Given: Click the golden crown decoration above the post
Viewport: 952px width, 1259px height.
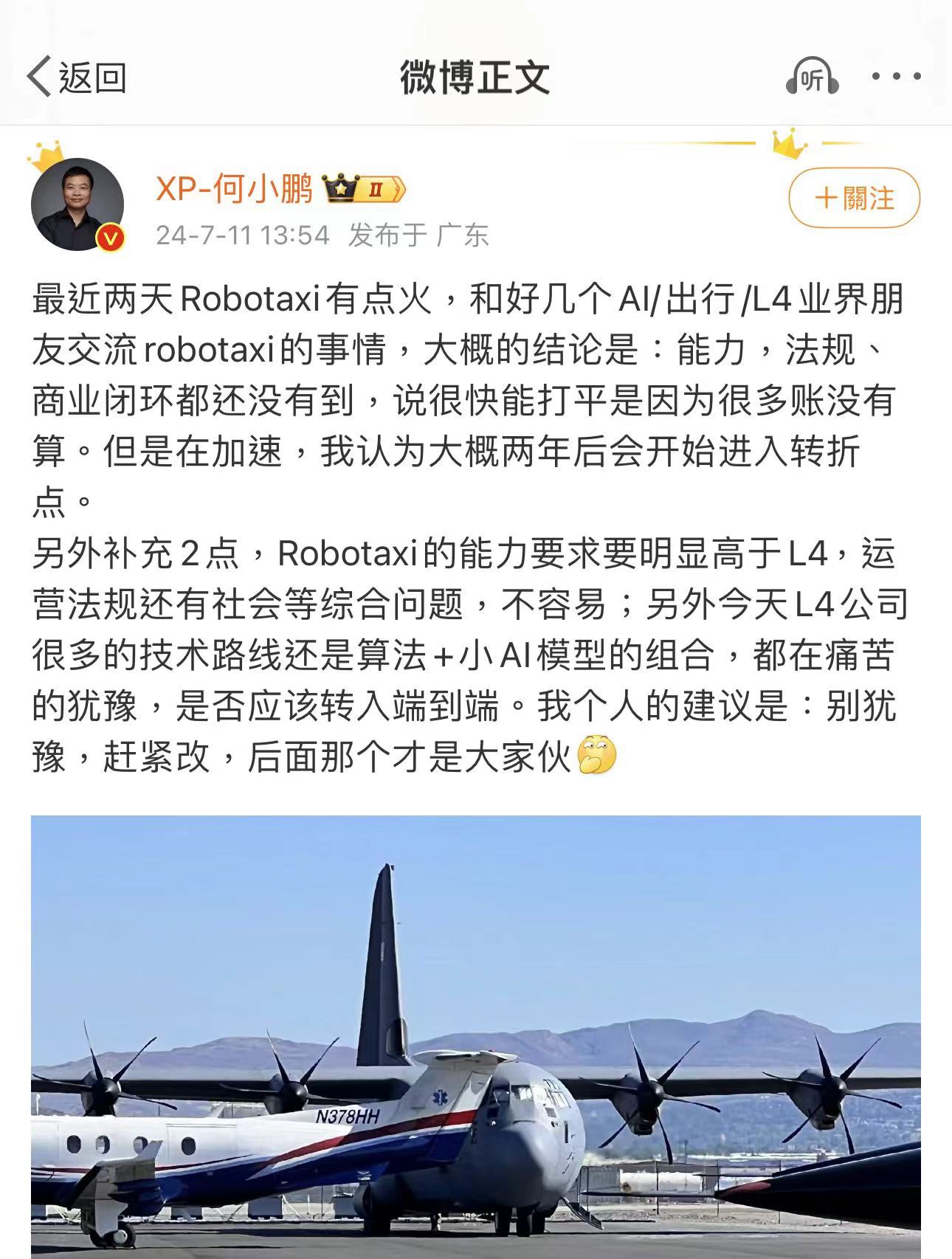Looking at the screenshot, I should click(788, 145).
